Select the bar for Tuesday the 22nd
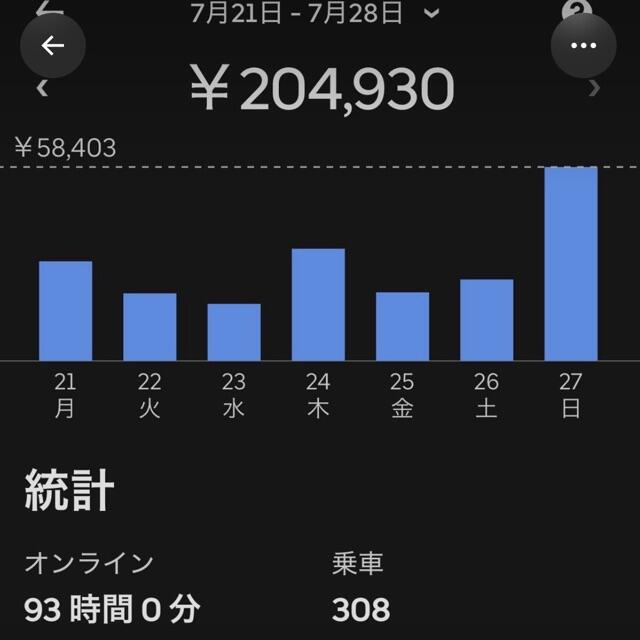 point(150,327)
